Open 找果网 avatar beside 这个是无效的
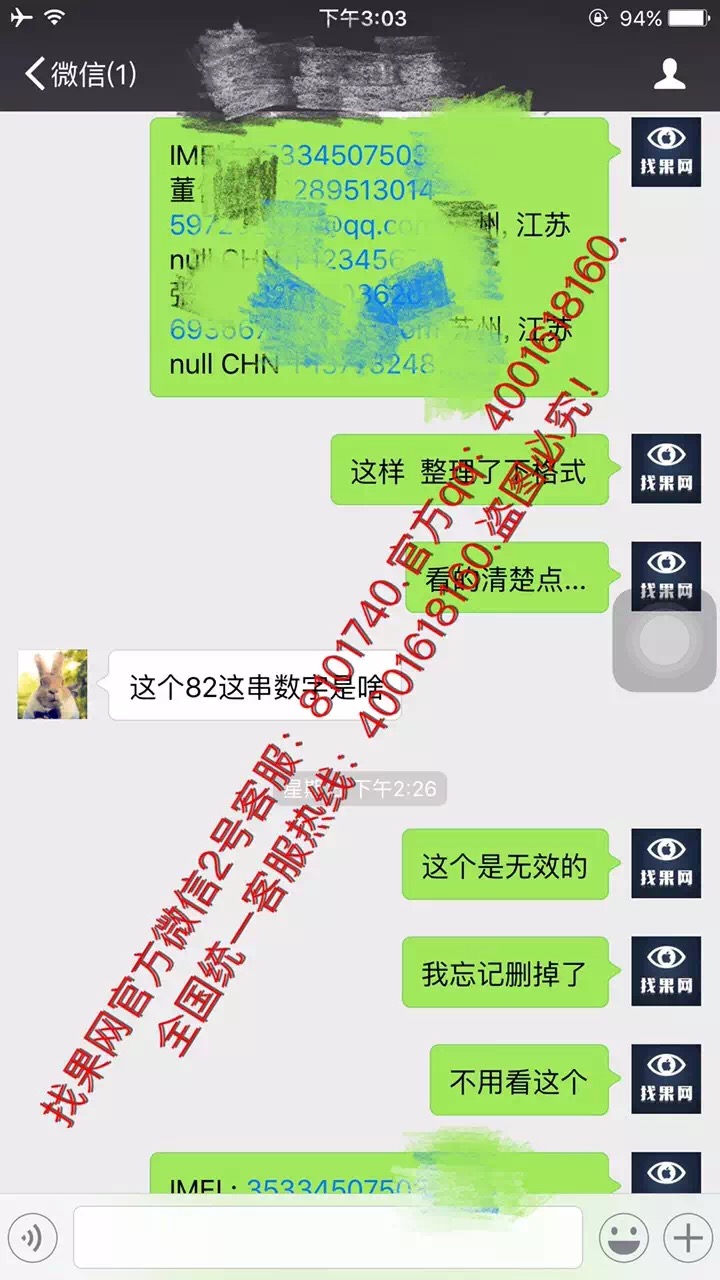The width and height of the screenshot is (720, 1280). coord(666,863)
